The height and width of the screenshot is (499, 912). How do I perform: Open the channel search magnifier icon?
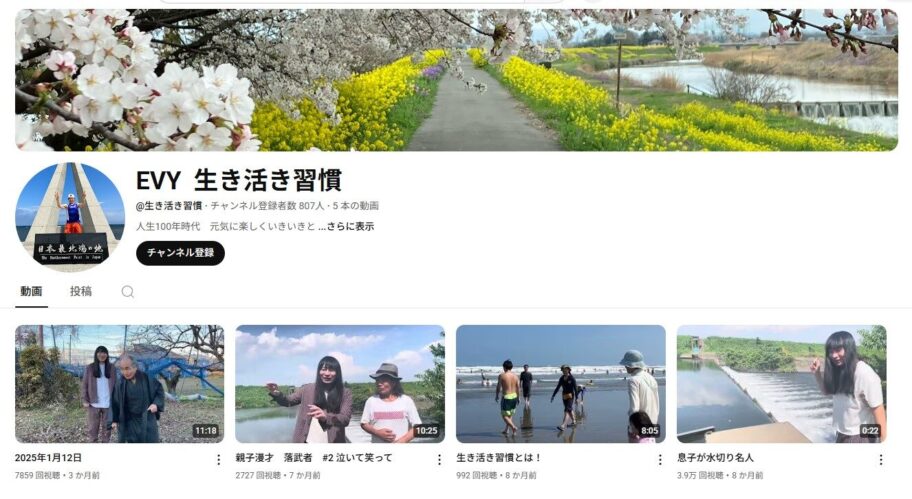(127, 292)
